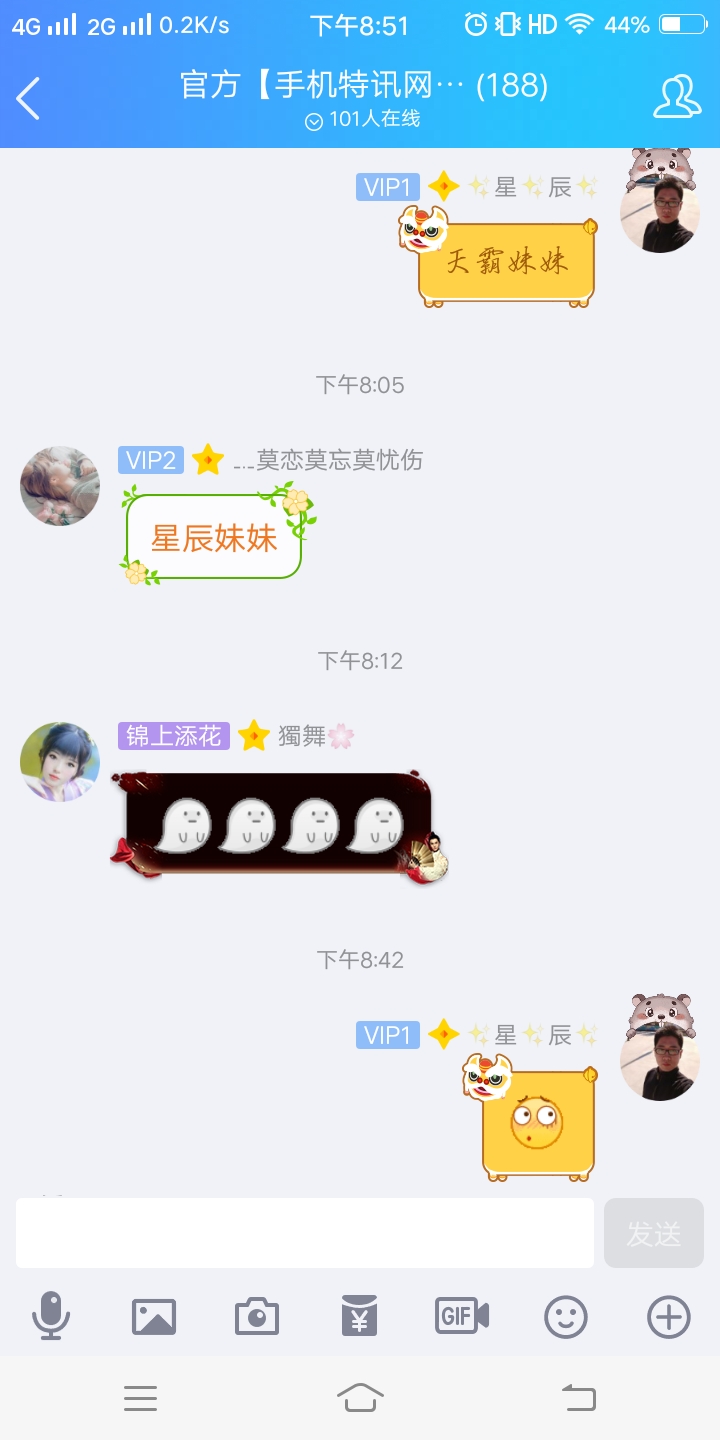
Task: Open recent apps from navigation bar
Action: pos(141,1397)
